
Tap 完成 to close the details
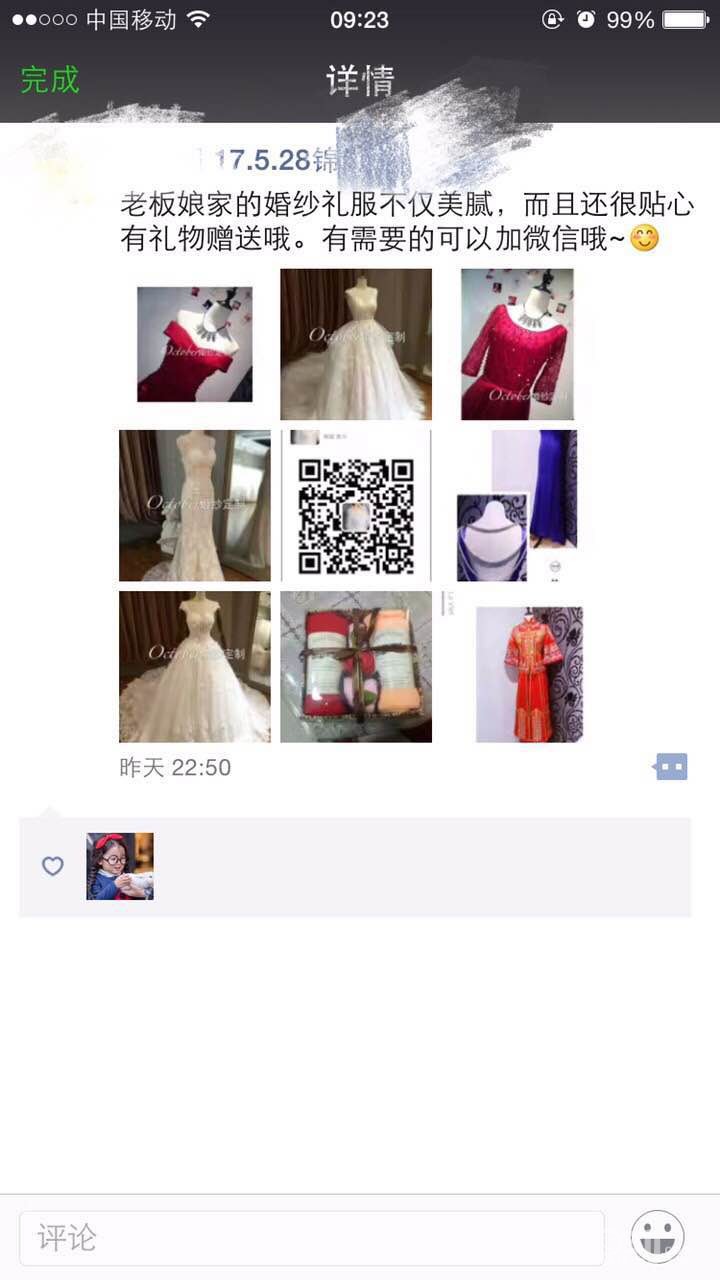point(50,80)
